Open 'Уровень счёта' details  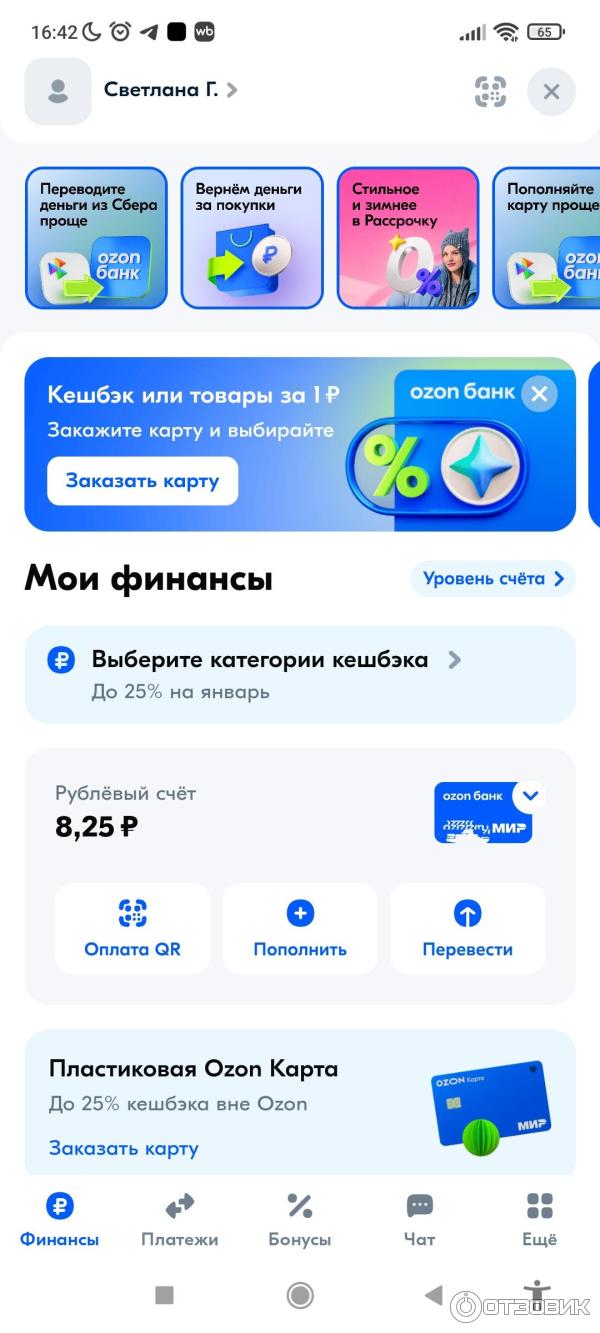493,579
